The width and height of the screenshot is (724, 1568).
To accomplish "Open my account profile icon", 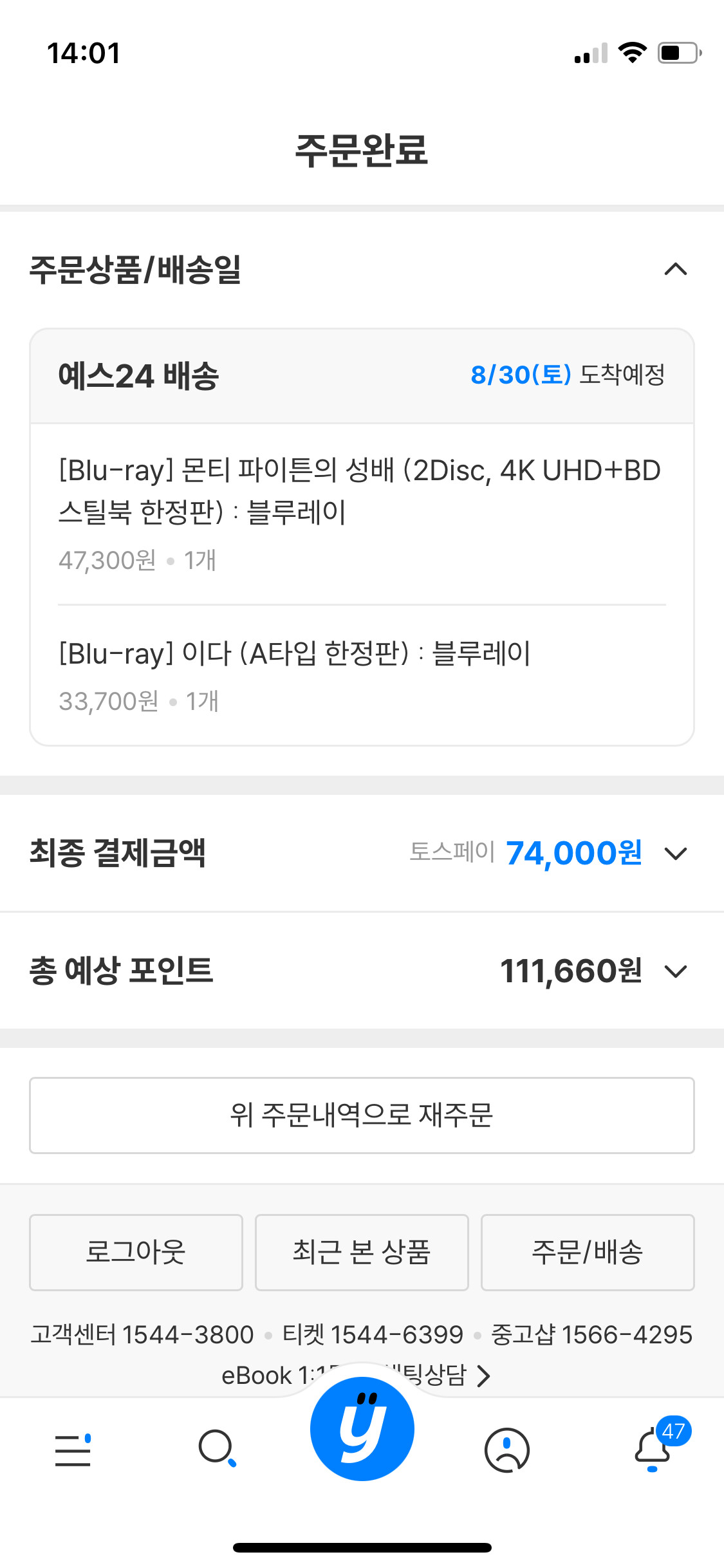I will coord(506,1450).
